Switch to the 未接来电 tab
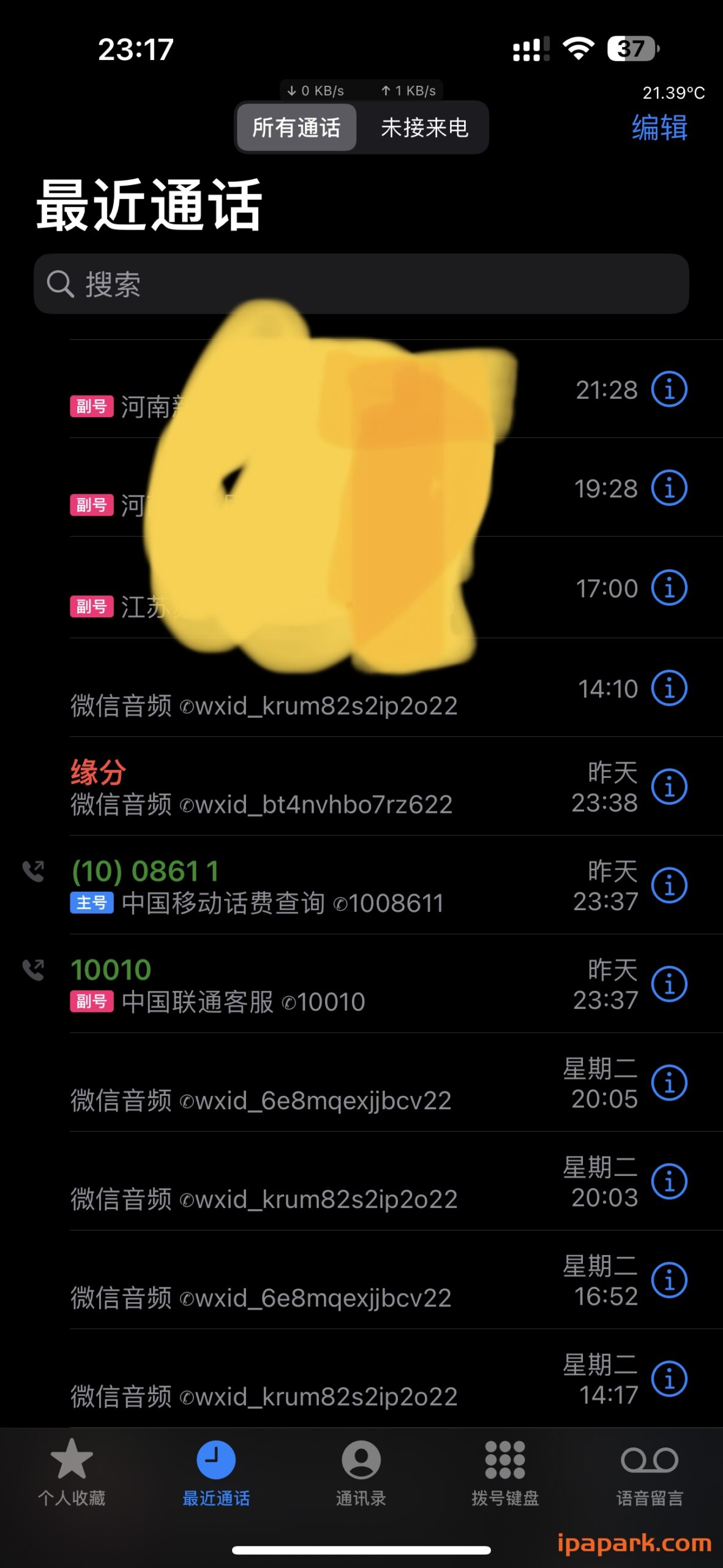The height and width of the screenshot is (1568, 723). tap(424, 127)
